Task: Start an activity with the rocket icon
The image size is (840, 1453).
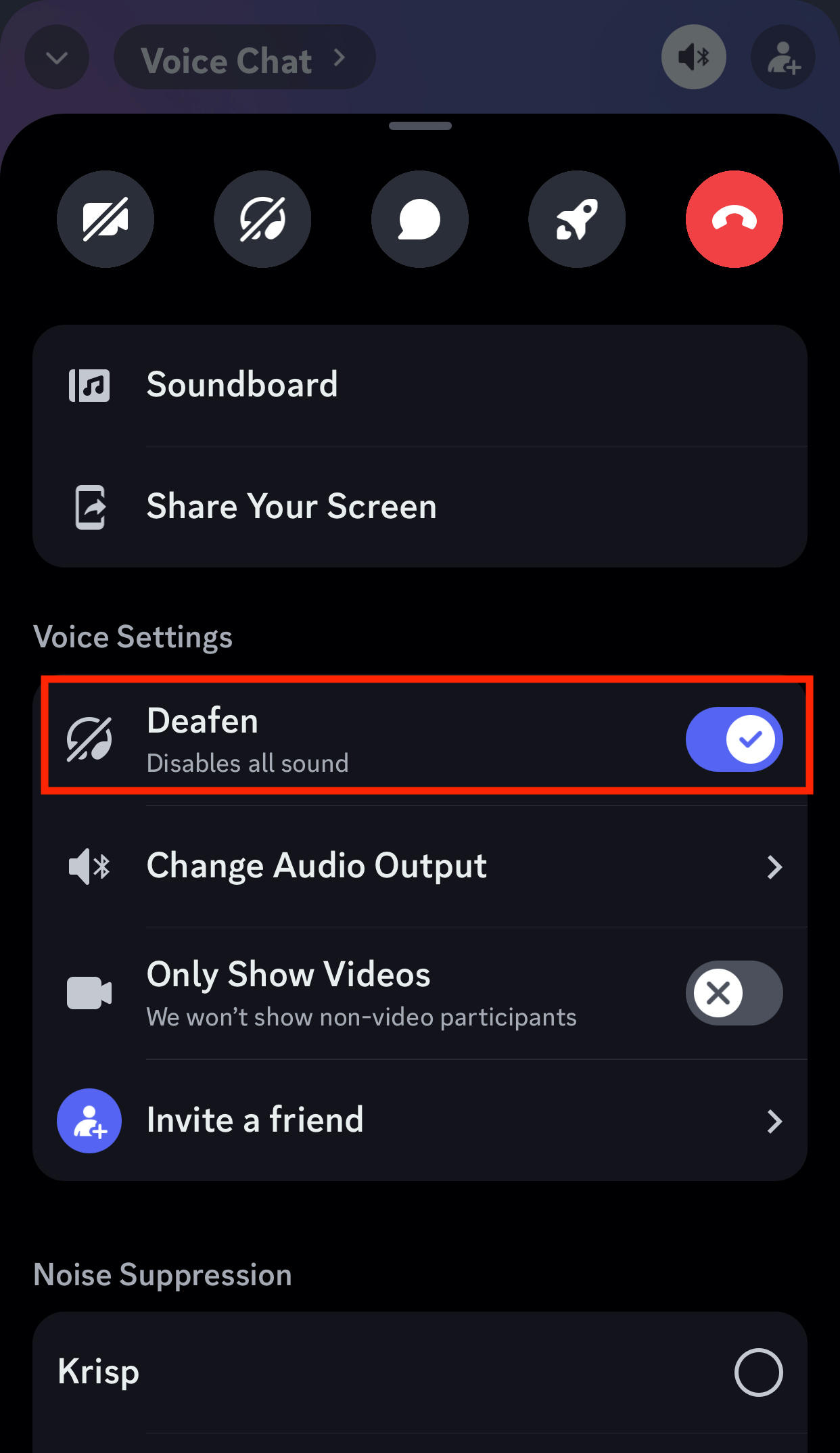Action: coord(576,219)
